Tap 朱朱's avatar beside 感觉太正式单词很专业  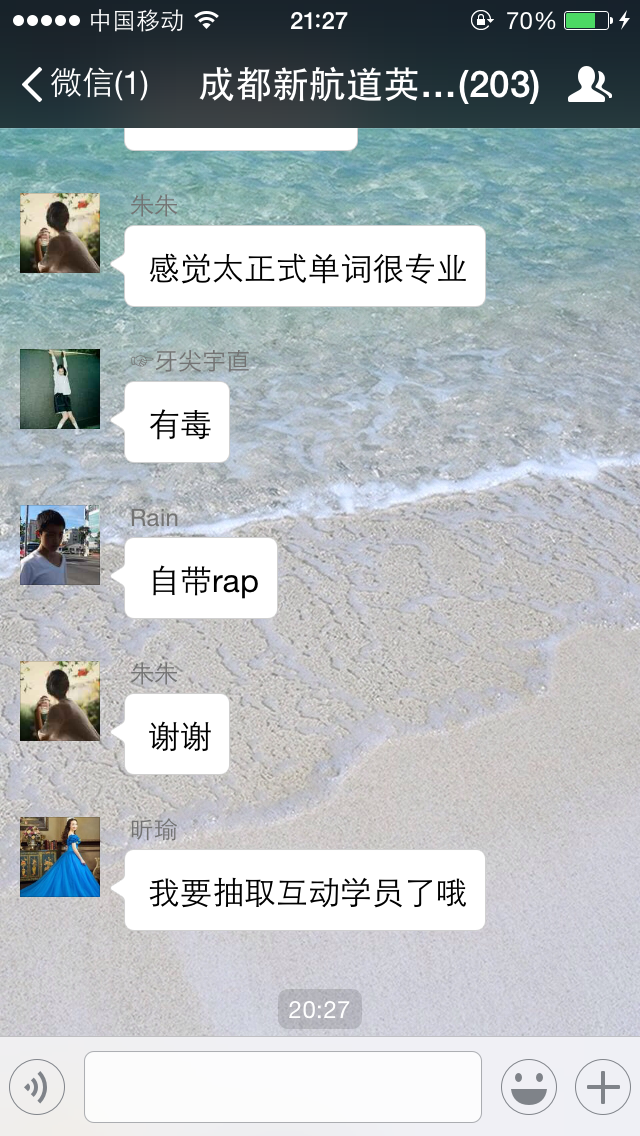pyautogui.click(x=60, y=233)
